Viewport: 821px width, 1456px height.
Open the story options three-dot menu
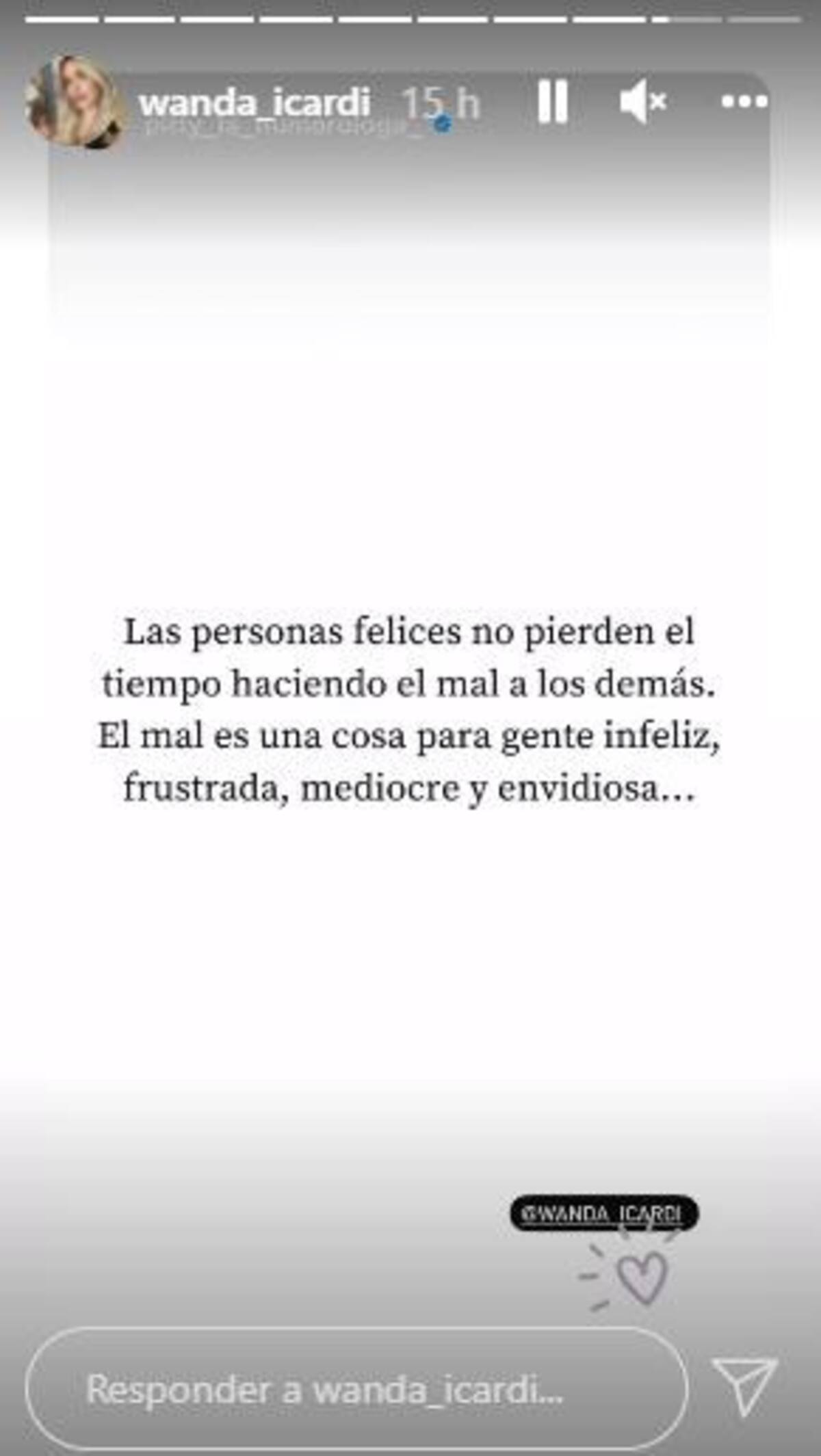(x=746, y=101)
